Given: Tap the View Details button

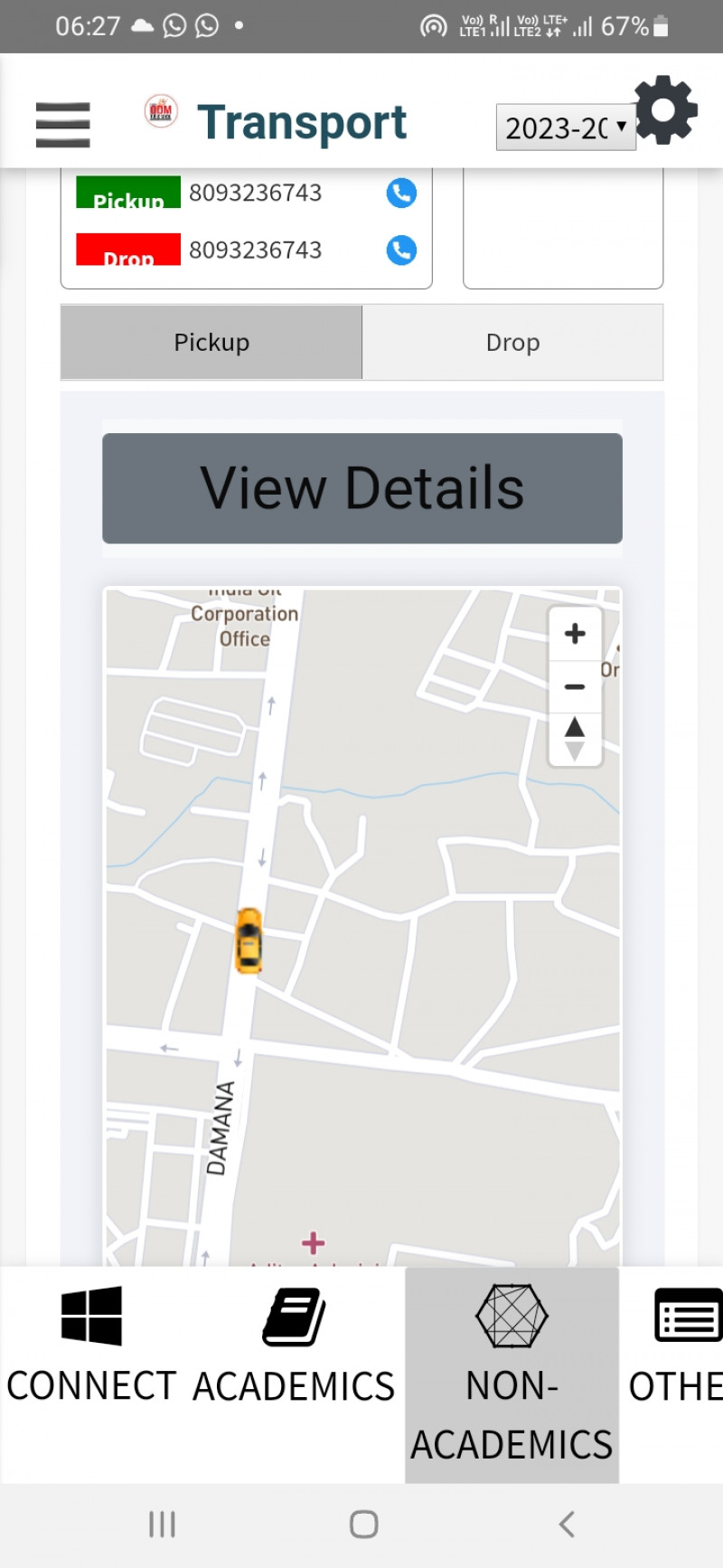Looking at the screenshot, I should [361, 488].
